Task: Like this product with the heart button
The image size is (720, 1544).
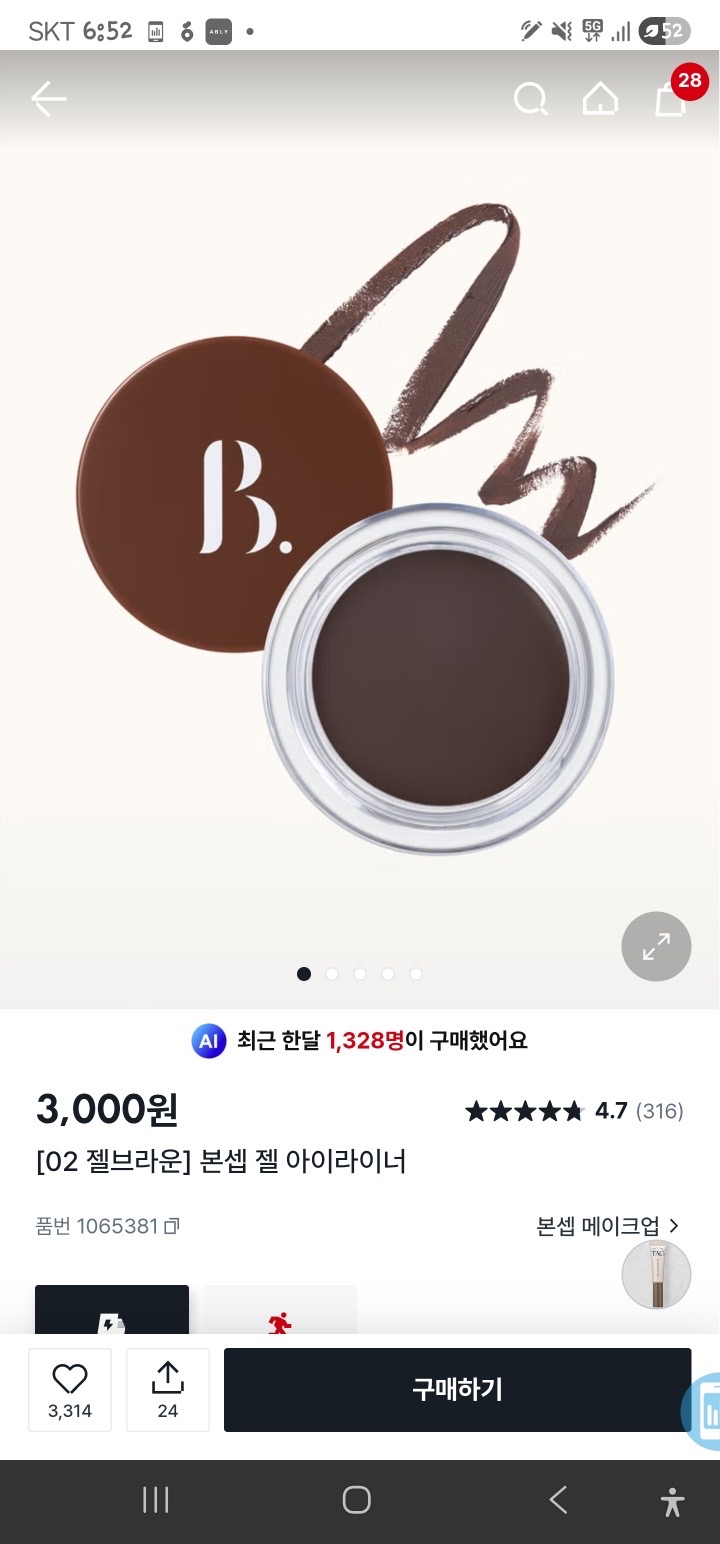Action: click(x=70, y=1390)
